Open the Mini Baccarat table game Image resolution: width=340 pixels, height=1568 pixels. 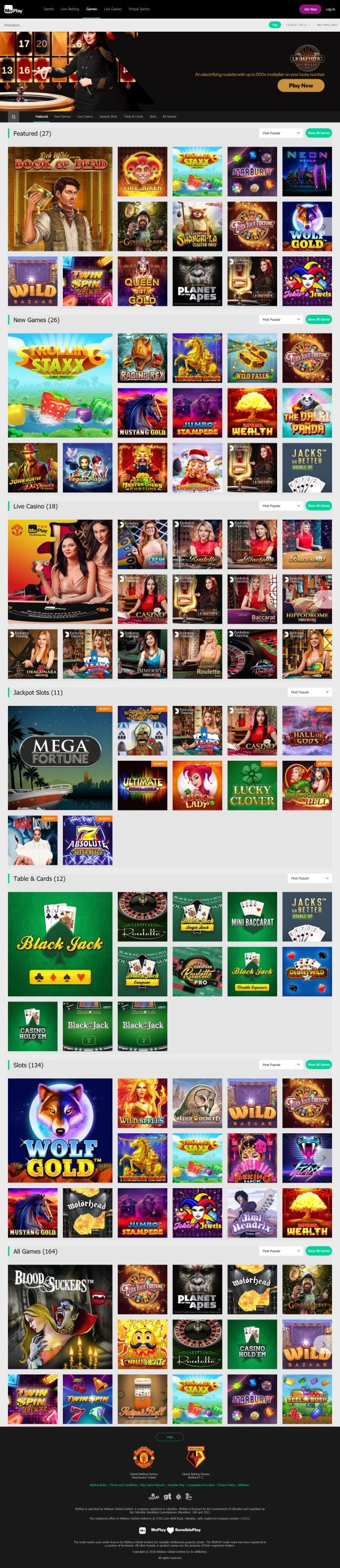click(x=252, y=916)
